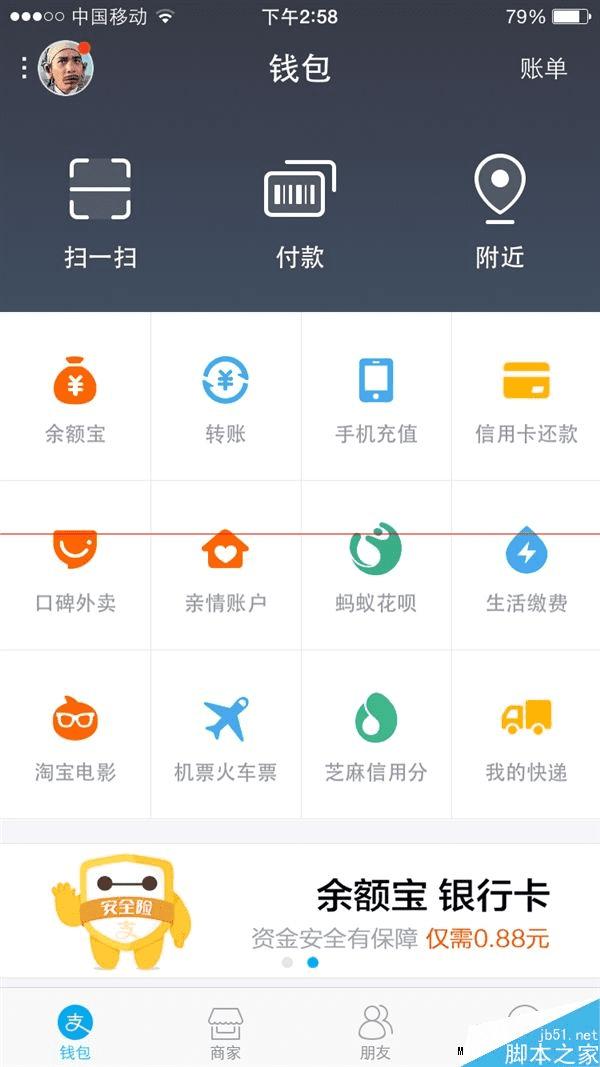Open 余额宝
The image size is (600, 1067).
click(75, 397)
